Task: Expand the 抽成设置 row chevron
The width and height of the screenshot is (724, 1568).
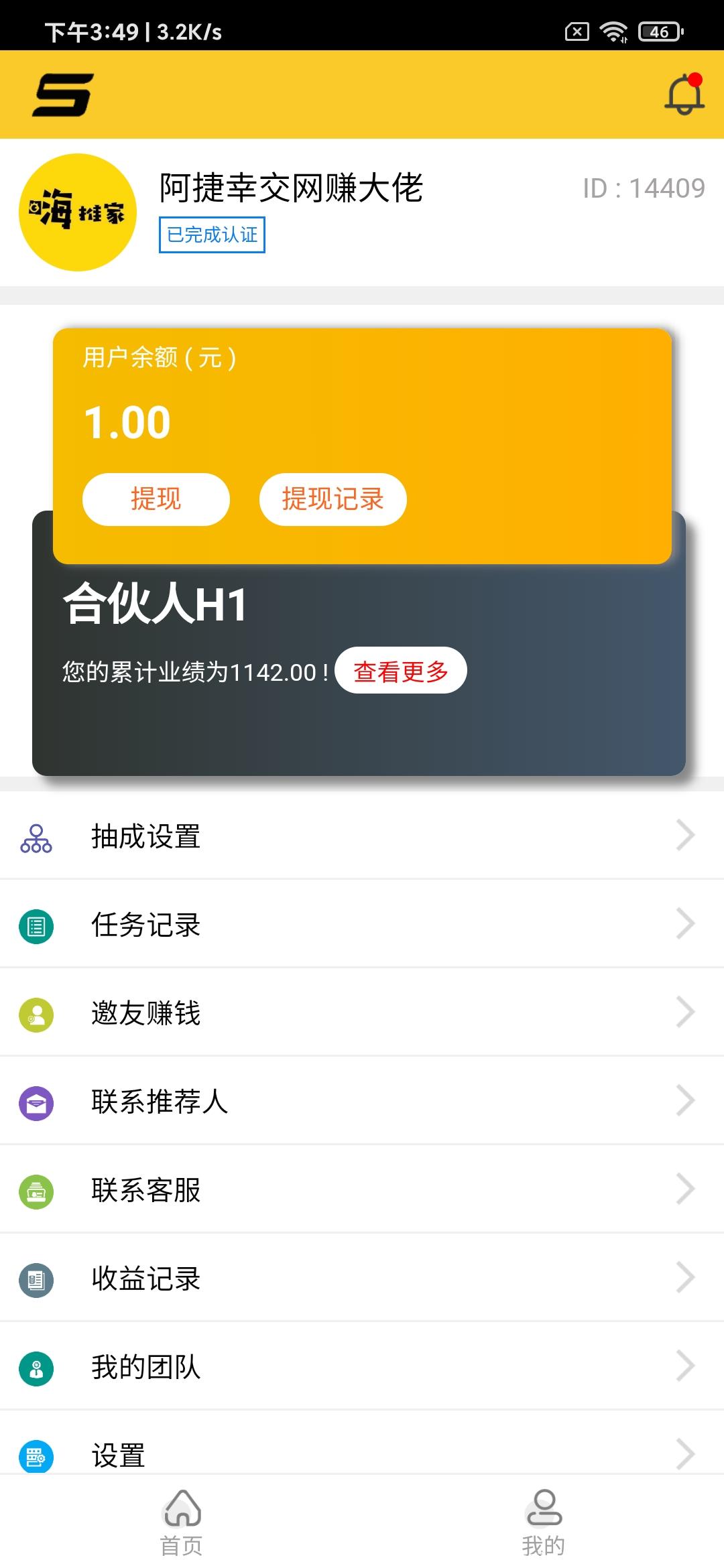Action: coord(685,835)
